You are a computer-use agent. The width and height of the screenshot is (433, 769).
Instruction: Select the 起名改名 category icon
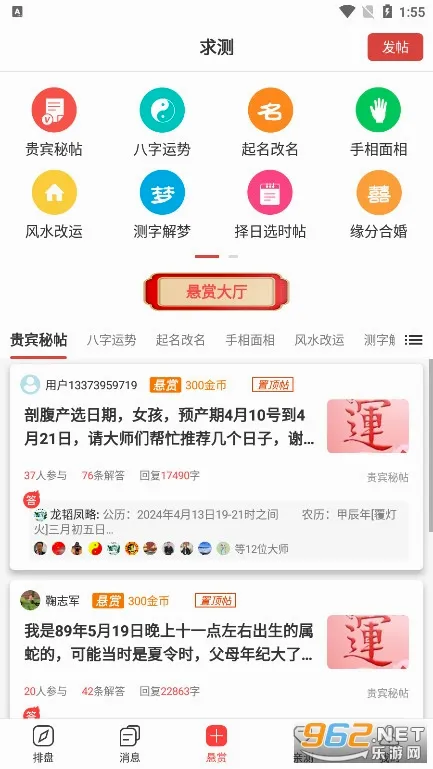pyautogui.click(x=270, y=122)
